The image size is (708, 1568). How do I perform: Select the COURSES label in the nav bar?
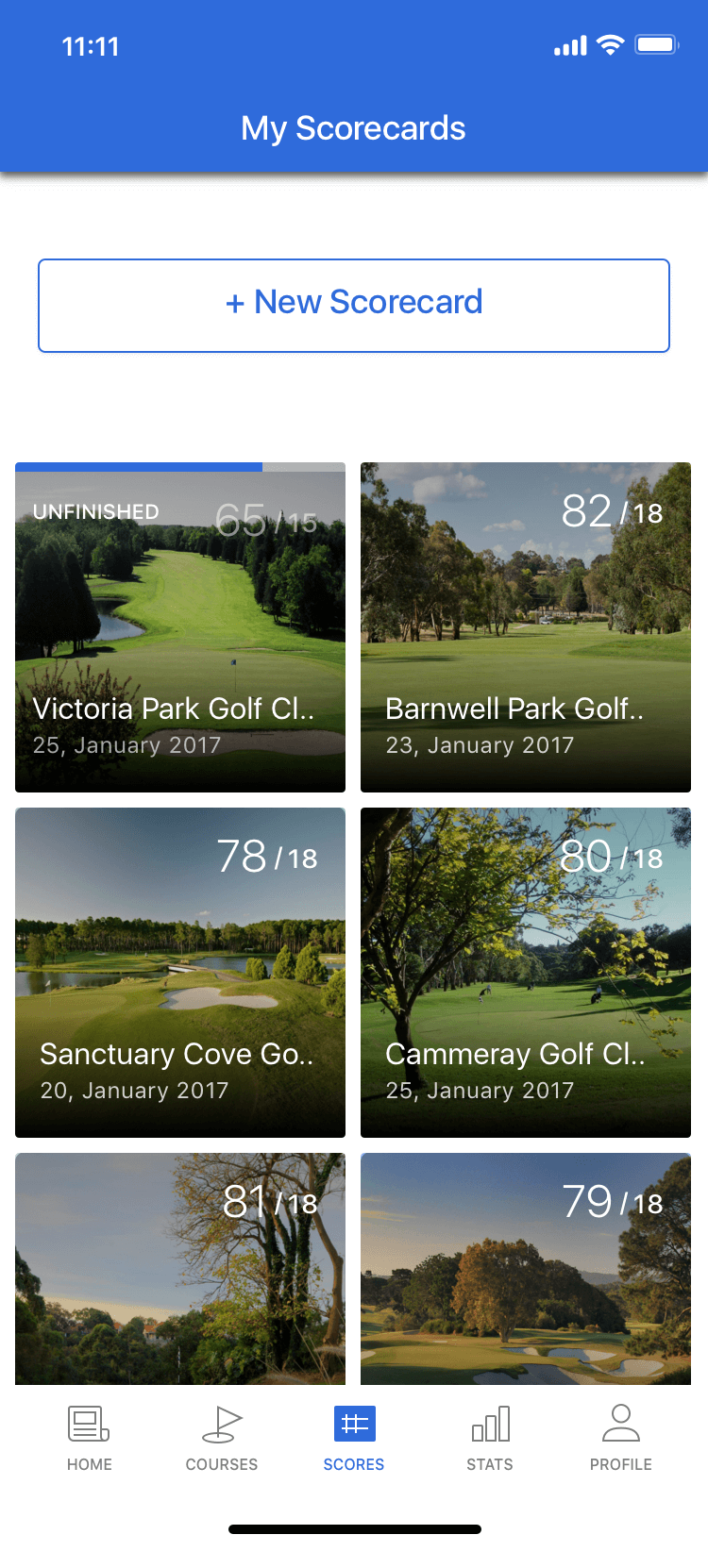point(221,1464)
